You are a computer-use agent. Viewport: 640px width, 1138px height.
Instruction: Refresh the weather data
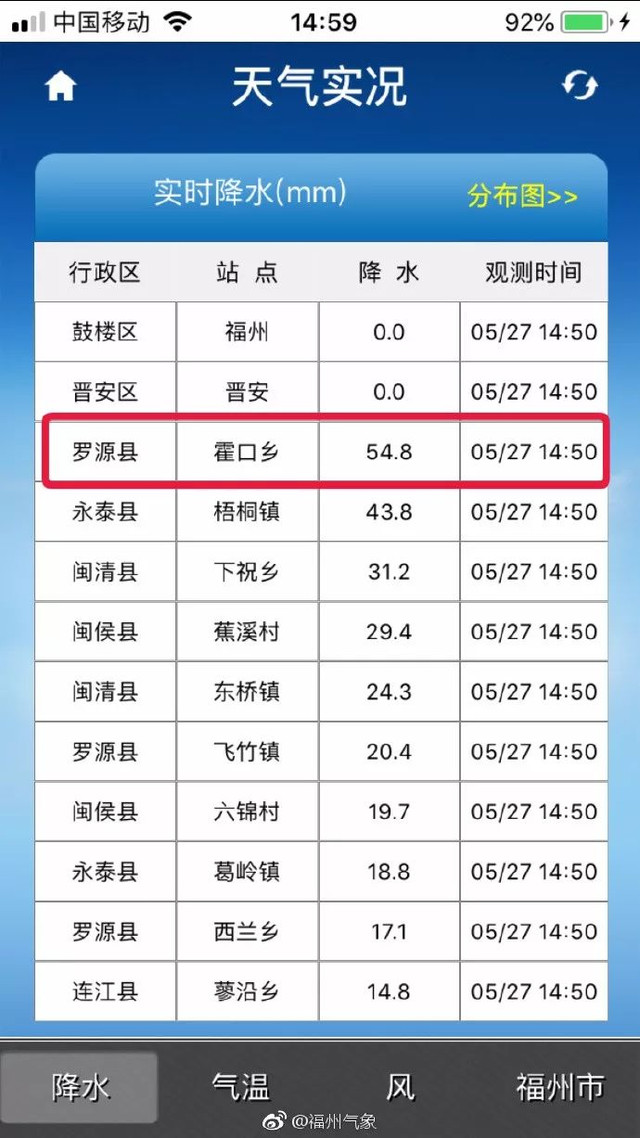pos(580,86)
